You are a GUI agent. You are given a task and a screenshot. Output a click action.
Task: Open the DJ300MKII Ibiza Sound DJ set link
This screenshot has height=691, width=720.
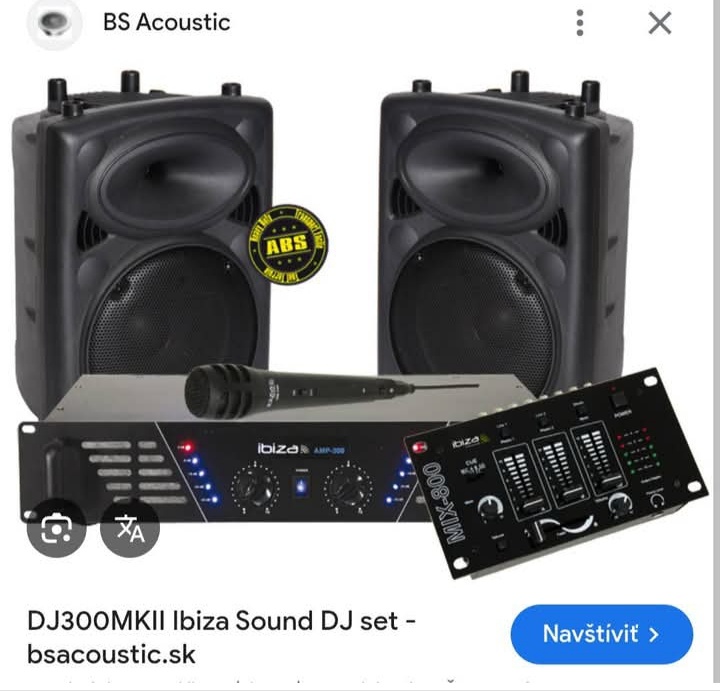[222, 637]
